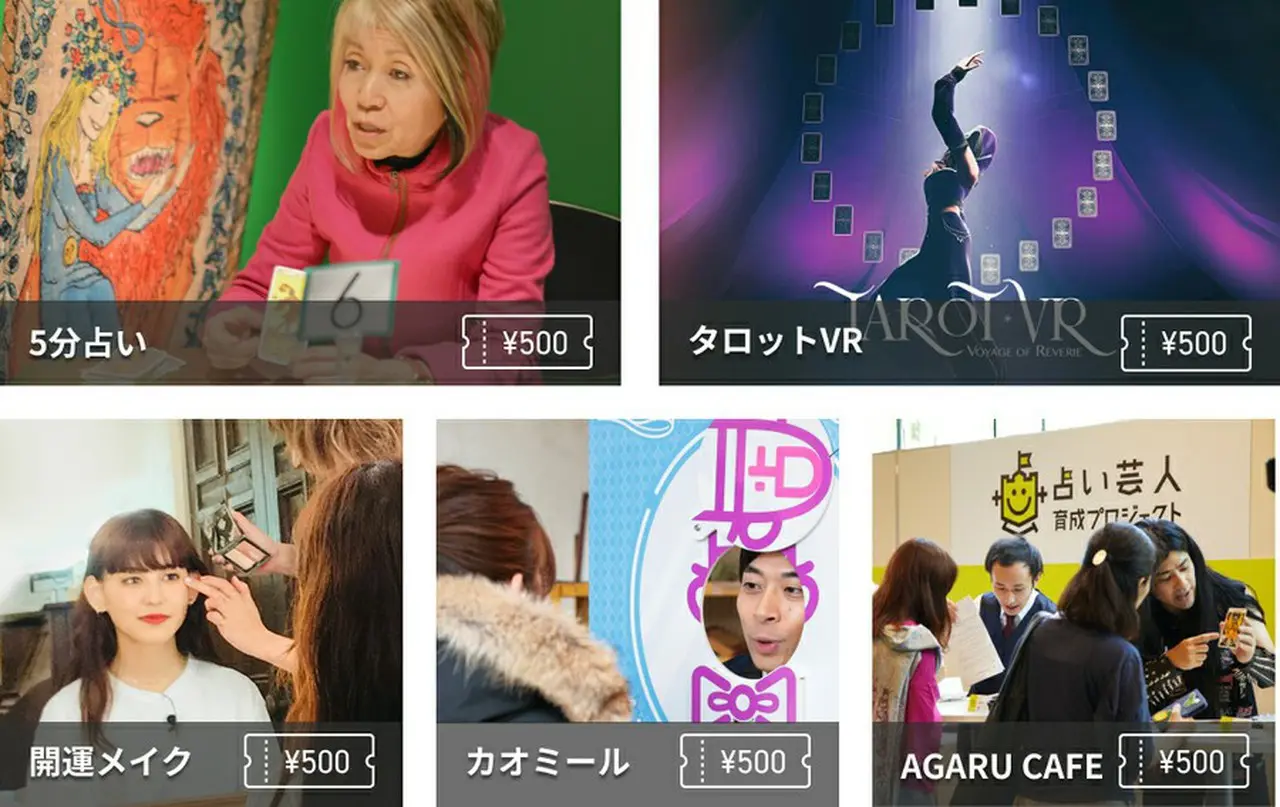View the 開運メイク card
Screen dimensions: 1280x807
pyautogui.click(x=201, y=612)
